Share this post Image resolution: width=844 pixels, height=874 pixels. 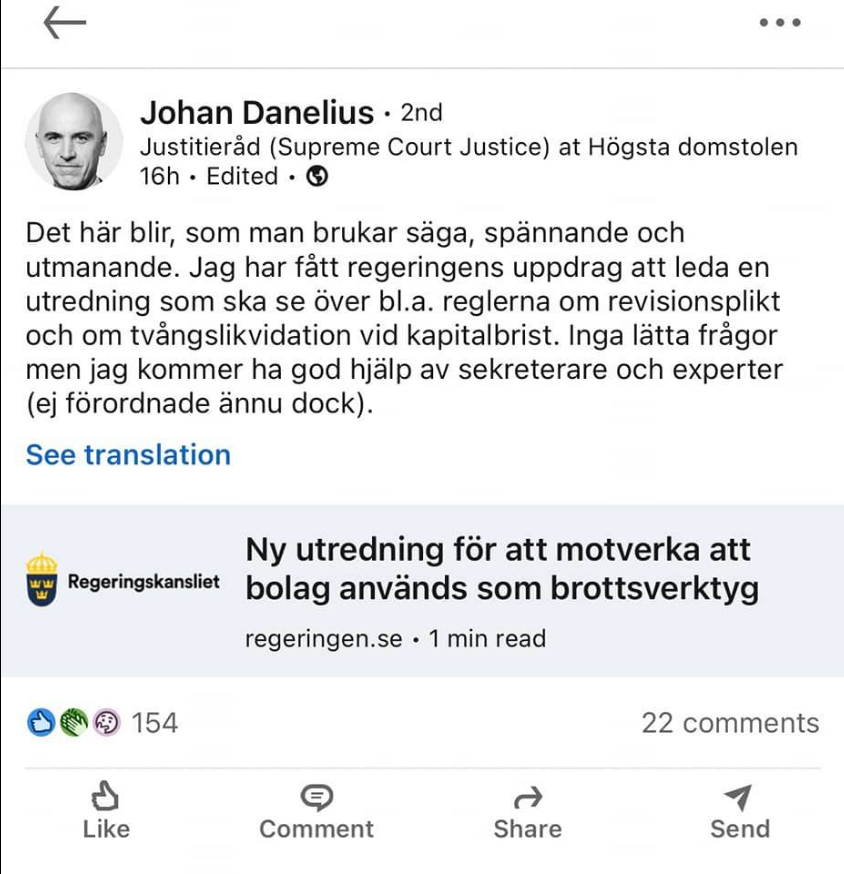tap(527, 812)
